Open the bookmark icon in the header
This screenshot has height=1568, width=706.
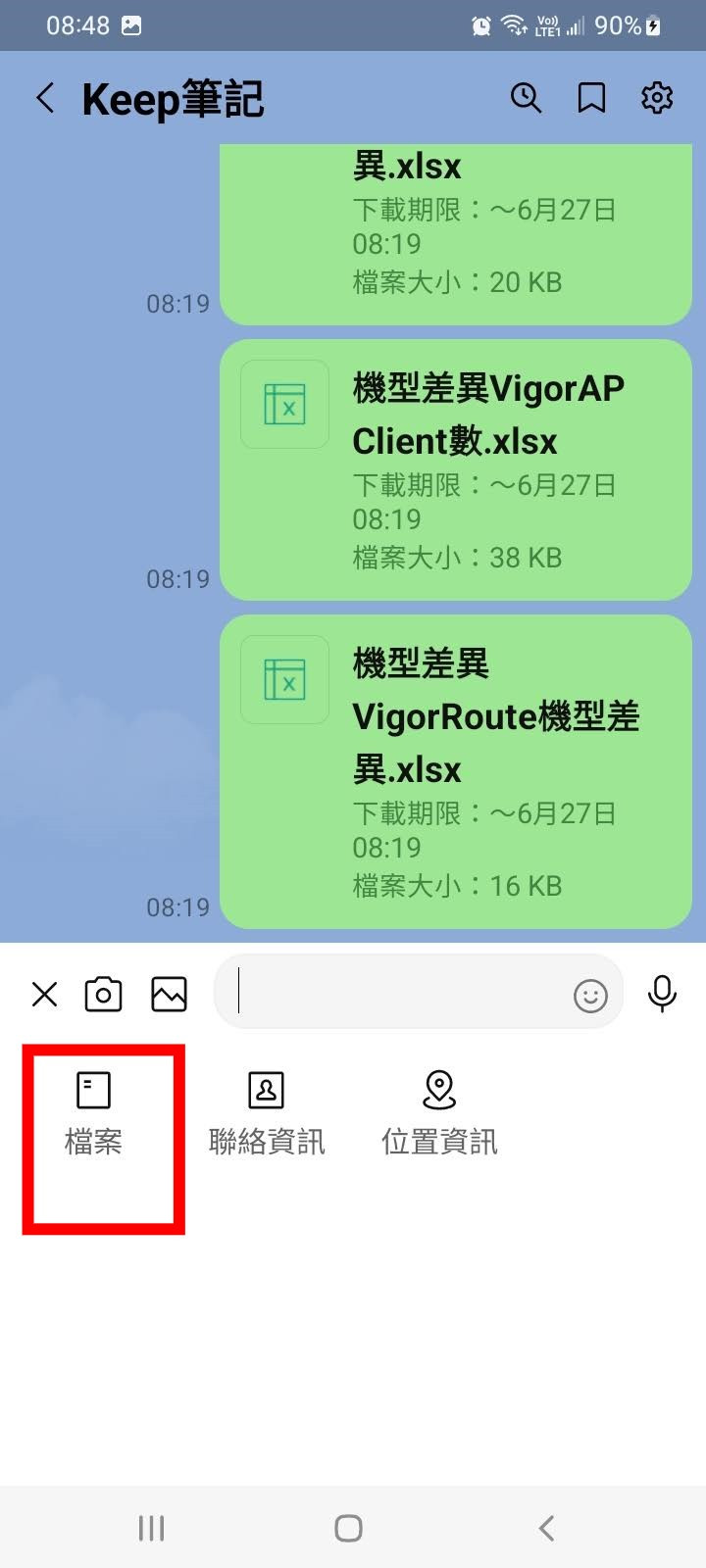click(x=591, y=98)
